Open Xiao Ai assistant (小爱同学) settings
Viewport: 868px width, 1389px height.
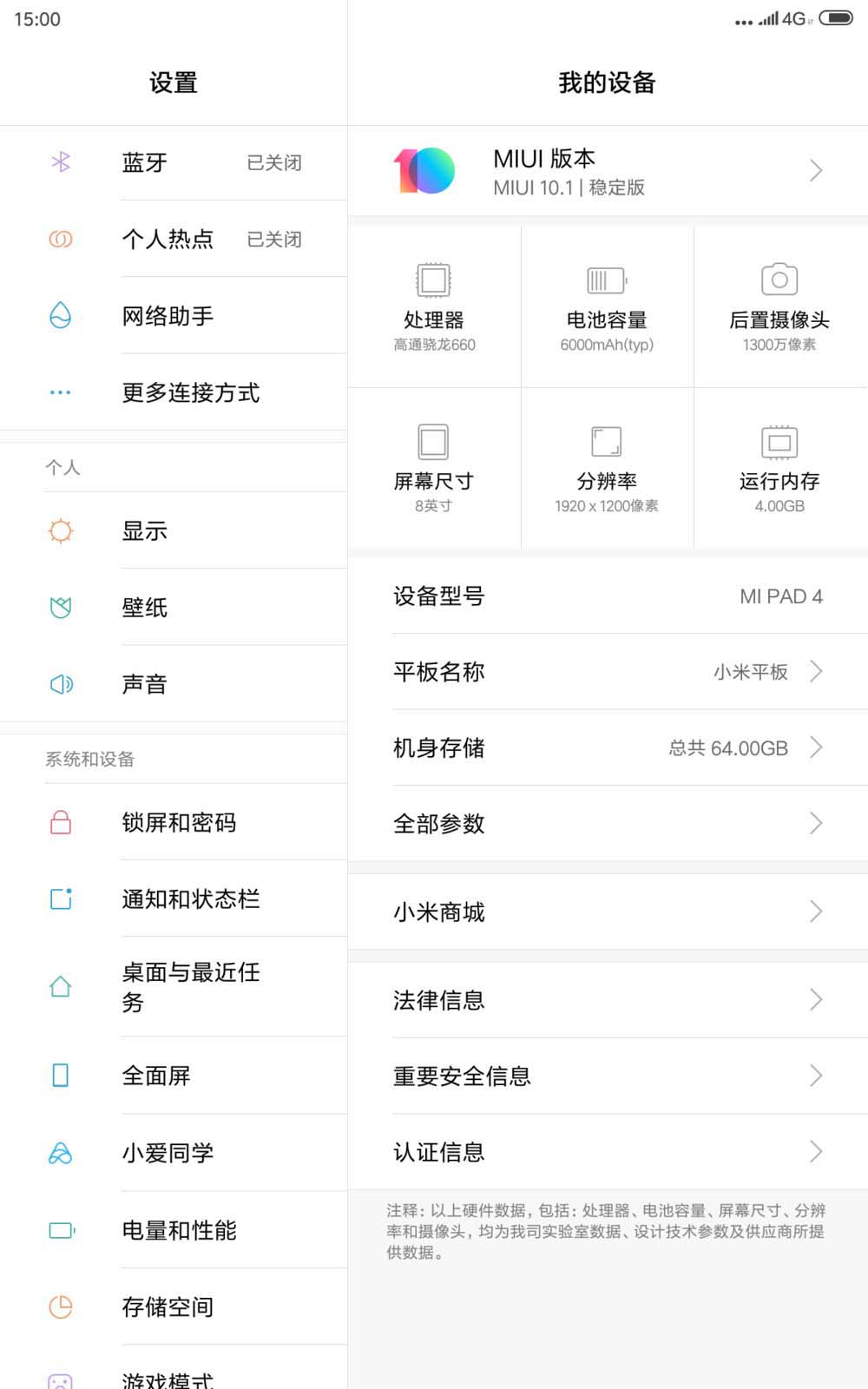[174, 1153]
